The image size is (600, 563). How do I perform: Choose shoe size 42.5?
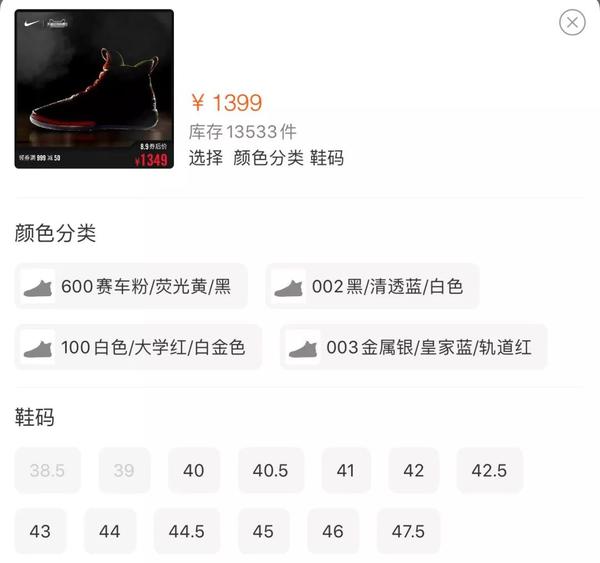click(489, 470)
